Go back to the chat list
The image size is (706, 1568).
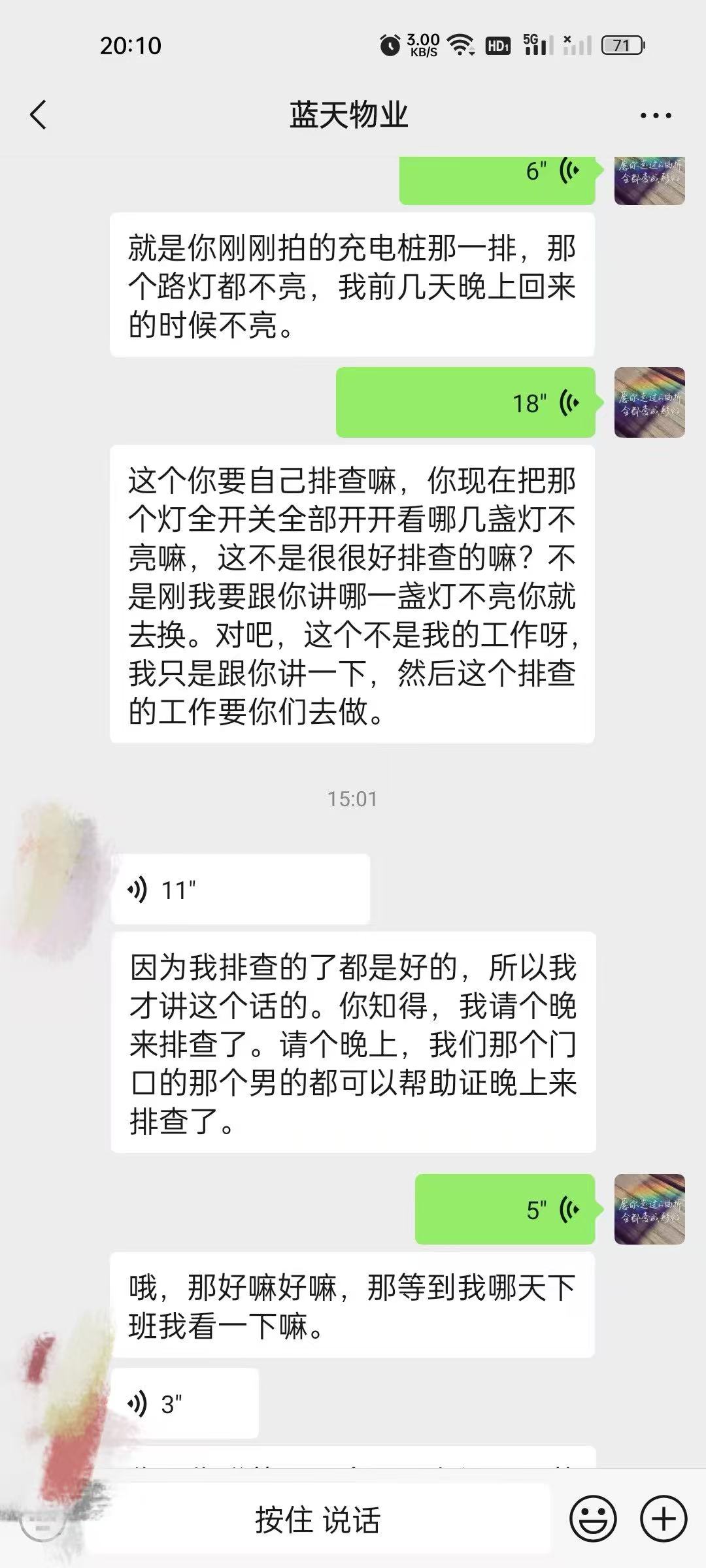(39, 115)
